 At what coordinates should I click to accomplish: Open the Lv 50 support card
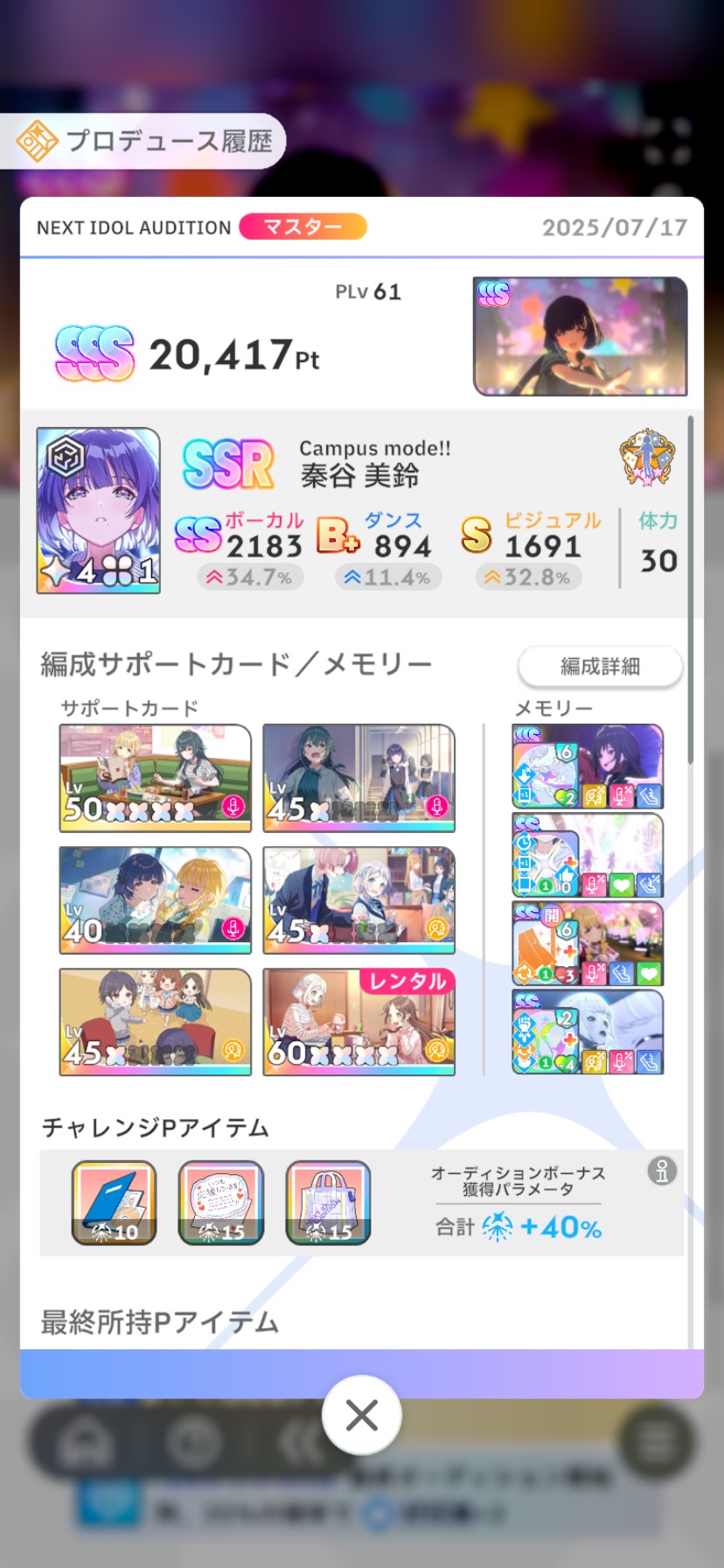pos(156,778)
